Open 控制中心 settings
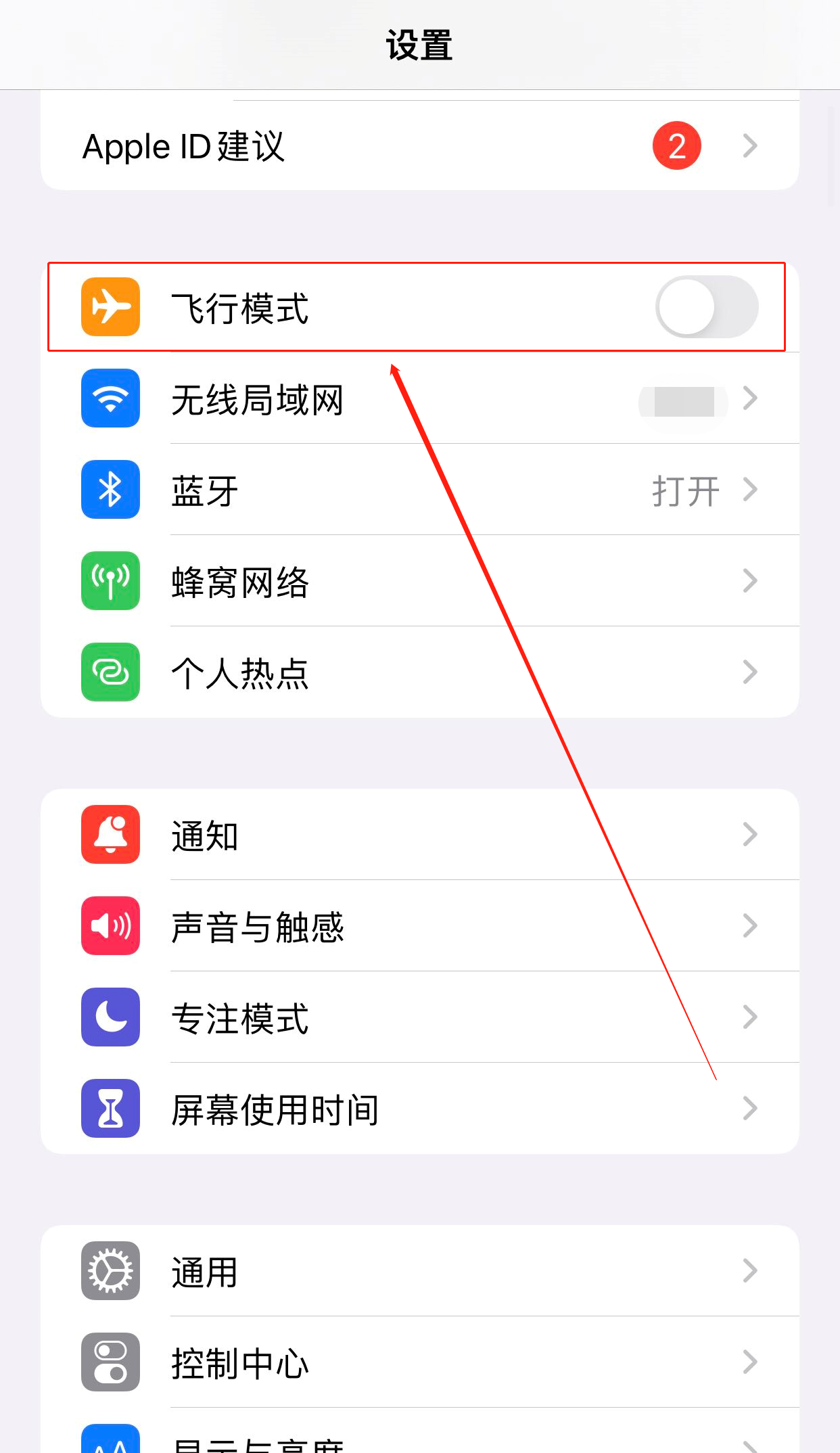The height and width of the screenshot is (1453, 840). tap(419, 1363)
